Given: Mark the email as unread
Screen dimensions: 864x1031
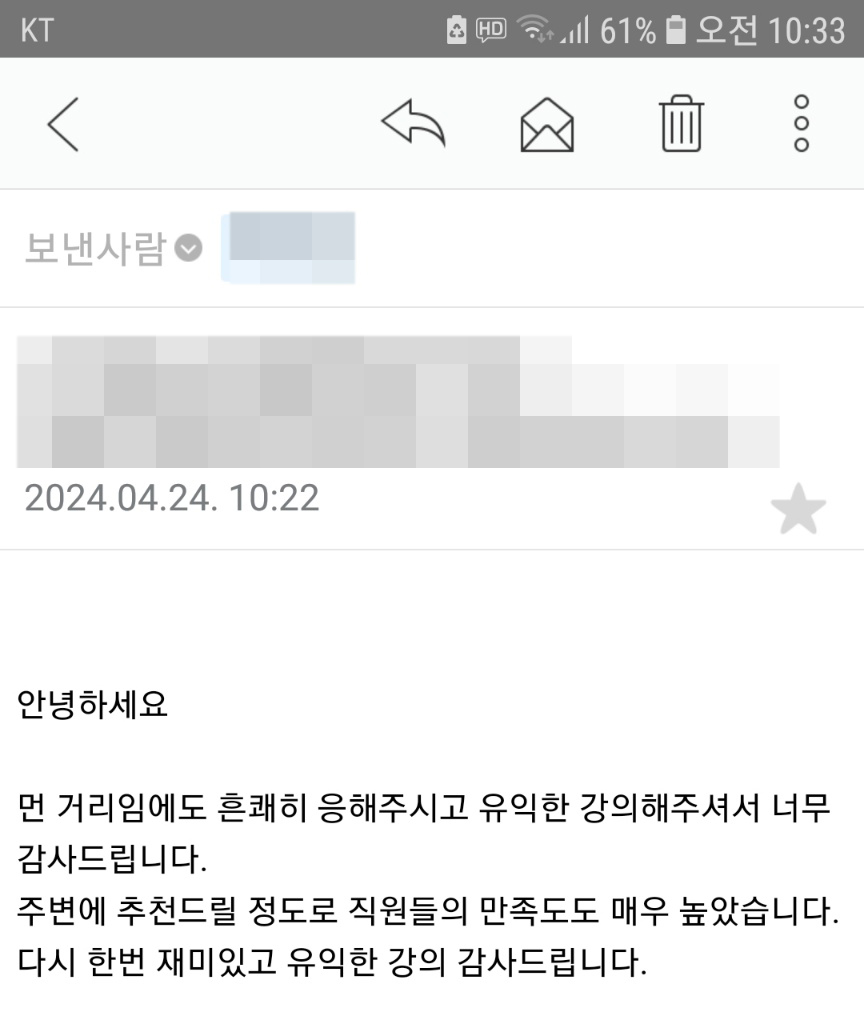Looking at the screenshot, I should point(547,125).
